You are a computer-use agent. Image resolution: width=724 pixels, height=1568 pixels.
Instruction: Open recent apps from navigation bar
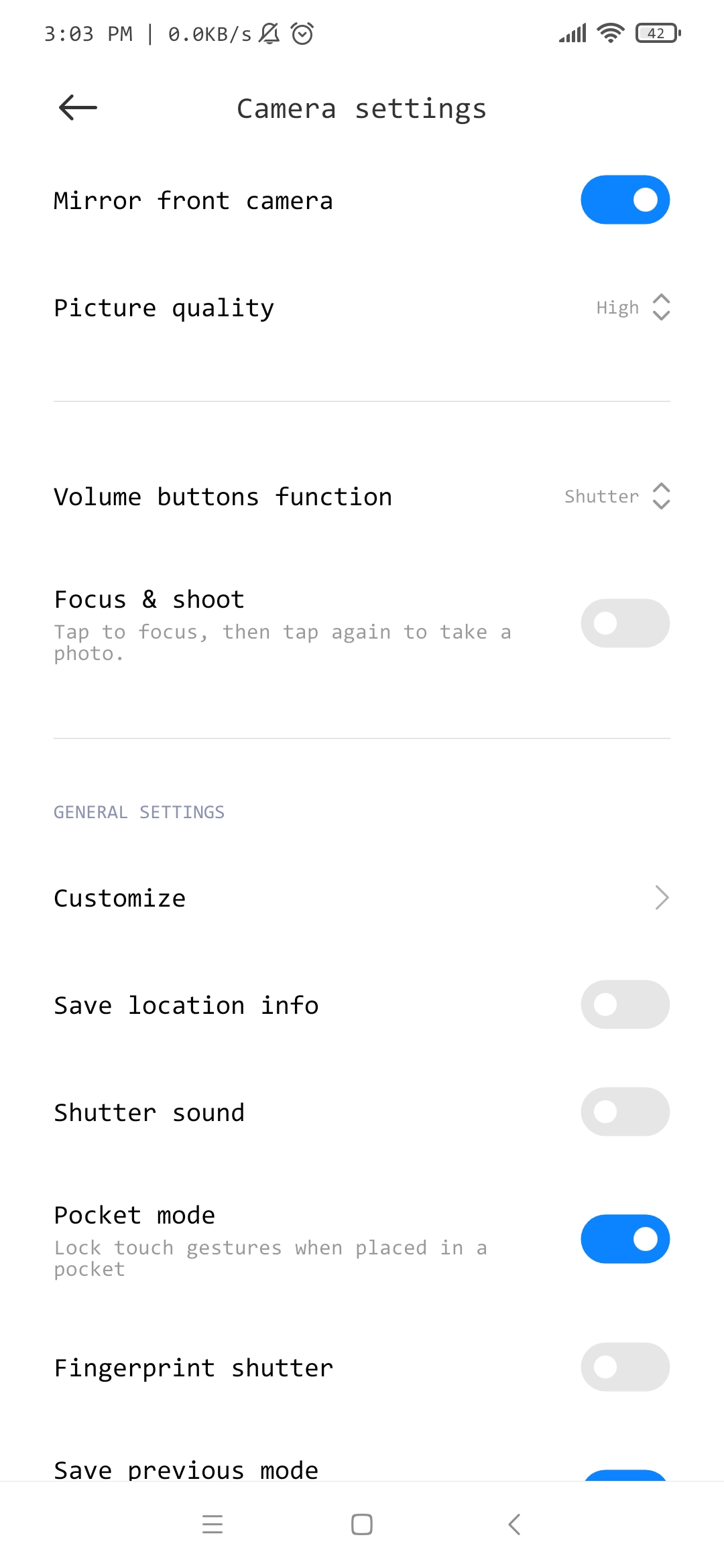pyautogui.click(x=213, y=1524)
